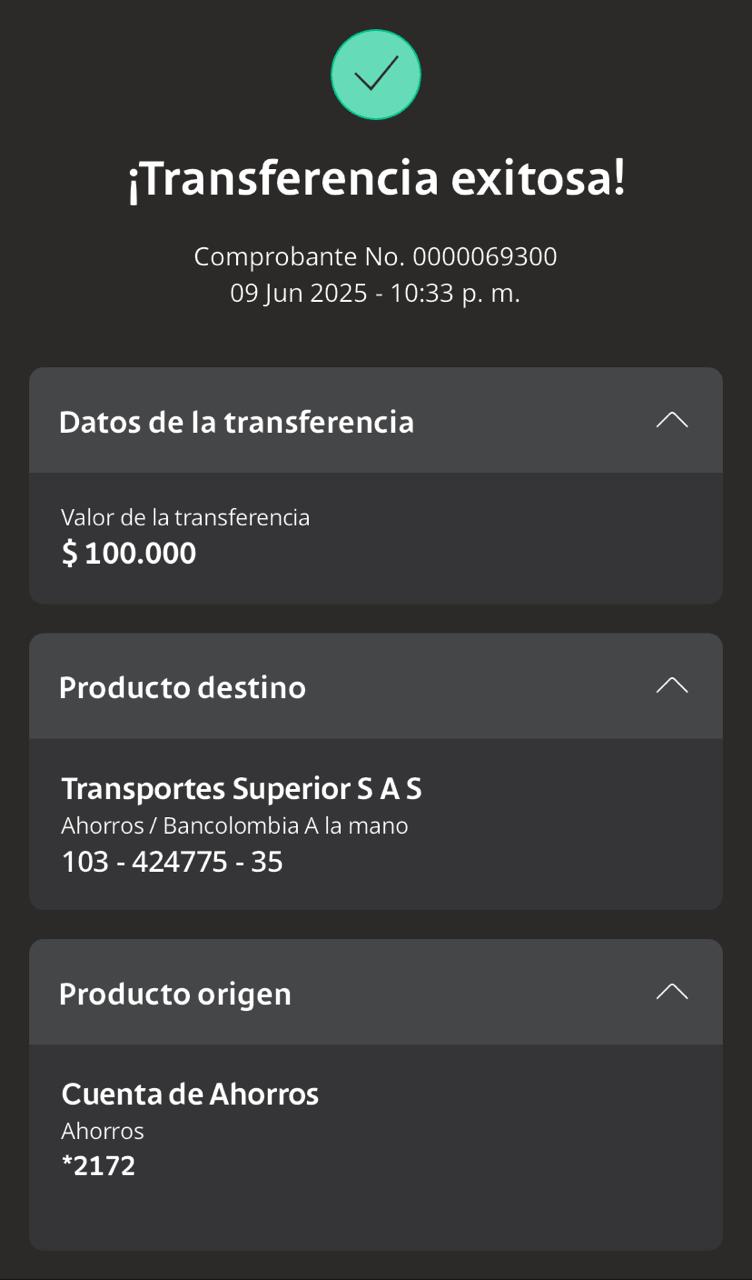Collapse the Datos de la transferencia section
This screenshot has height=1280, width=752.
point(672,420)
